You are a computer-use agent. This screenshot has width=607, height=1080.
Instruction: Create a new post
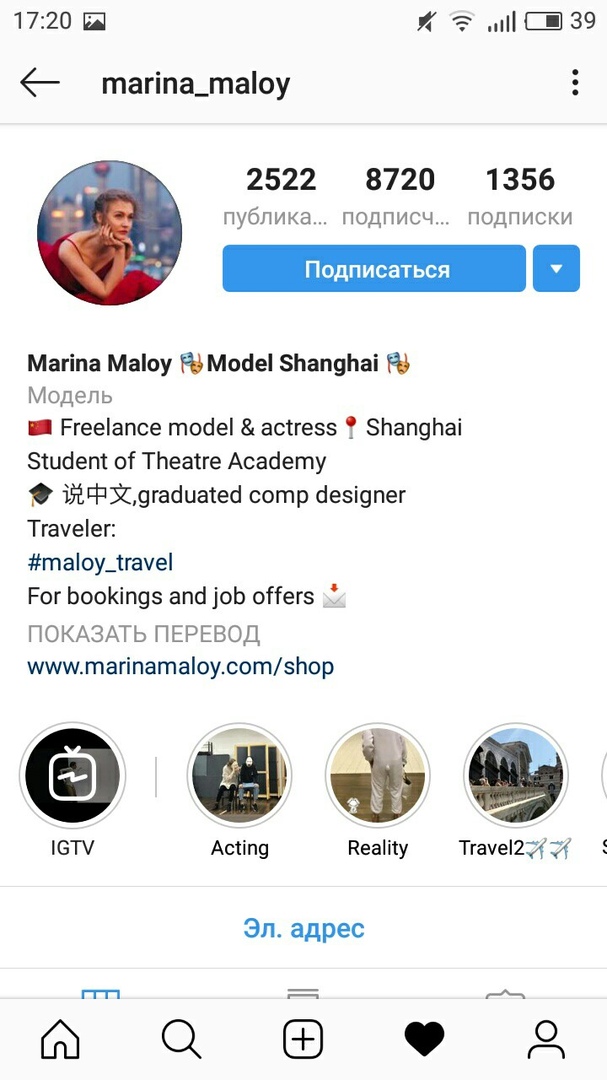point(303,1040)
